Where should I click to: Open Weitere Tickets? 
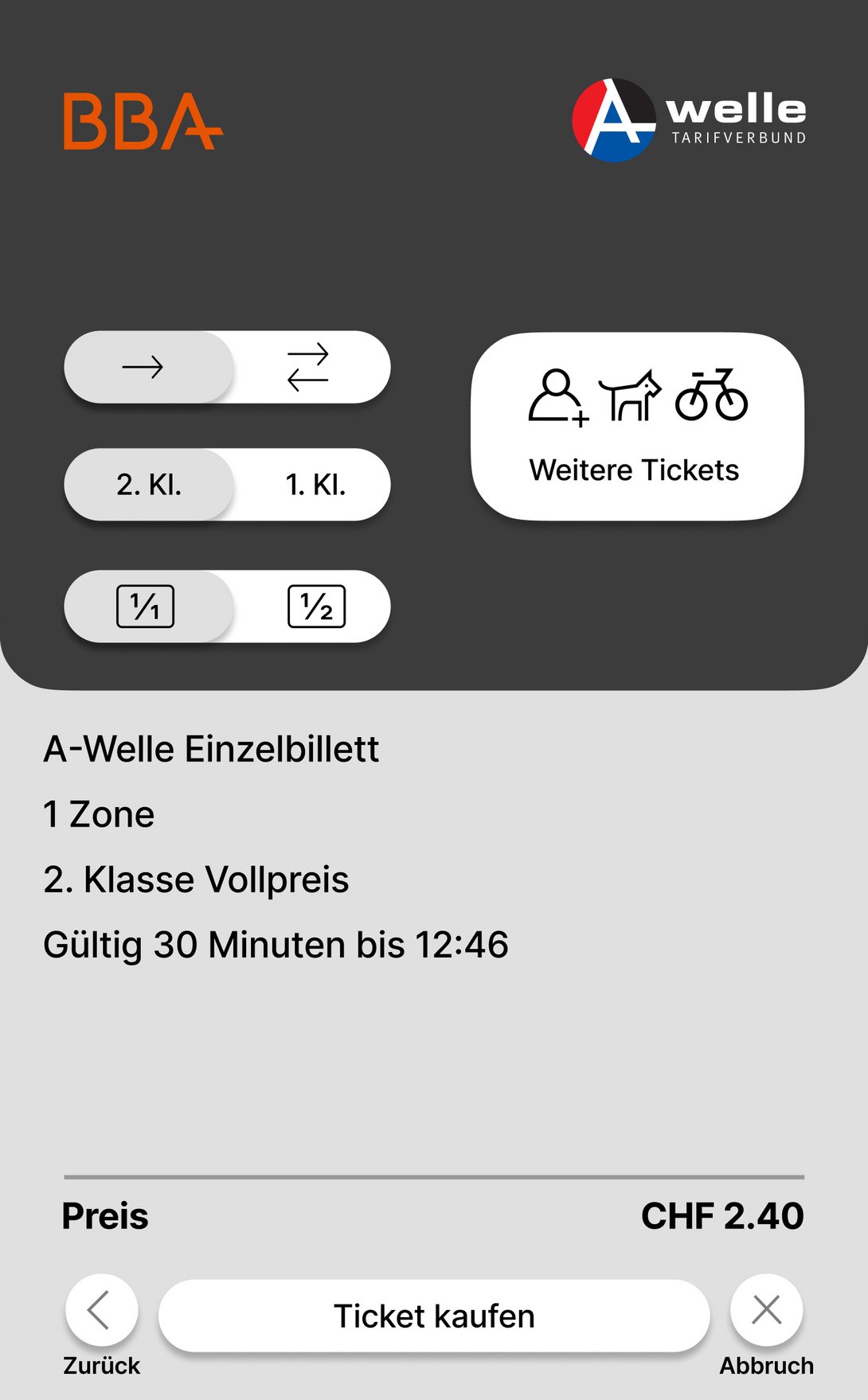[x=637, y=427]
